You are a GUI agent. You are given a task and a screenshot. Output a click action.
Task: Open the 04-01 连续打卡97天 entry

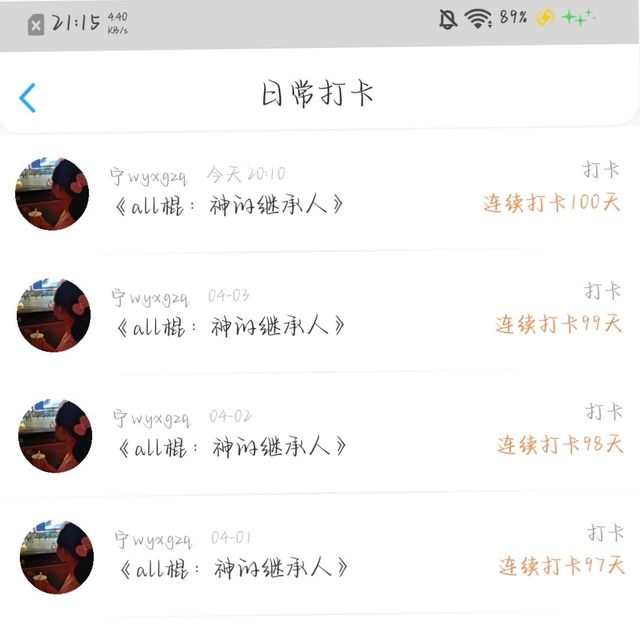[x=320, y=556]
